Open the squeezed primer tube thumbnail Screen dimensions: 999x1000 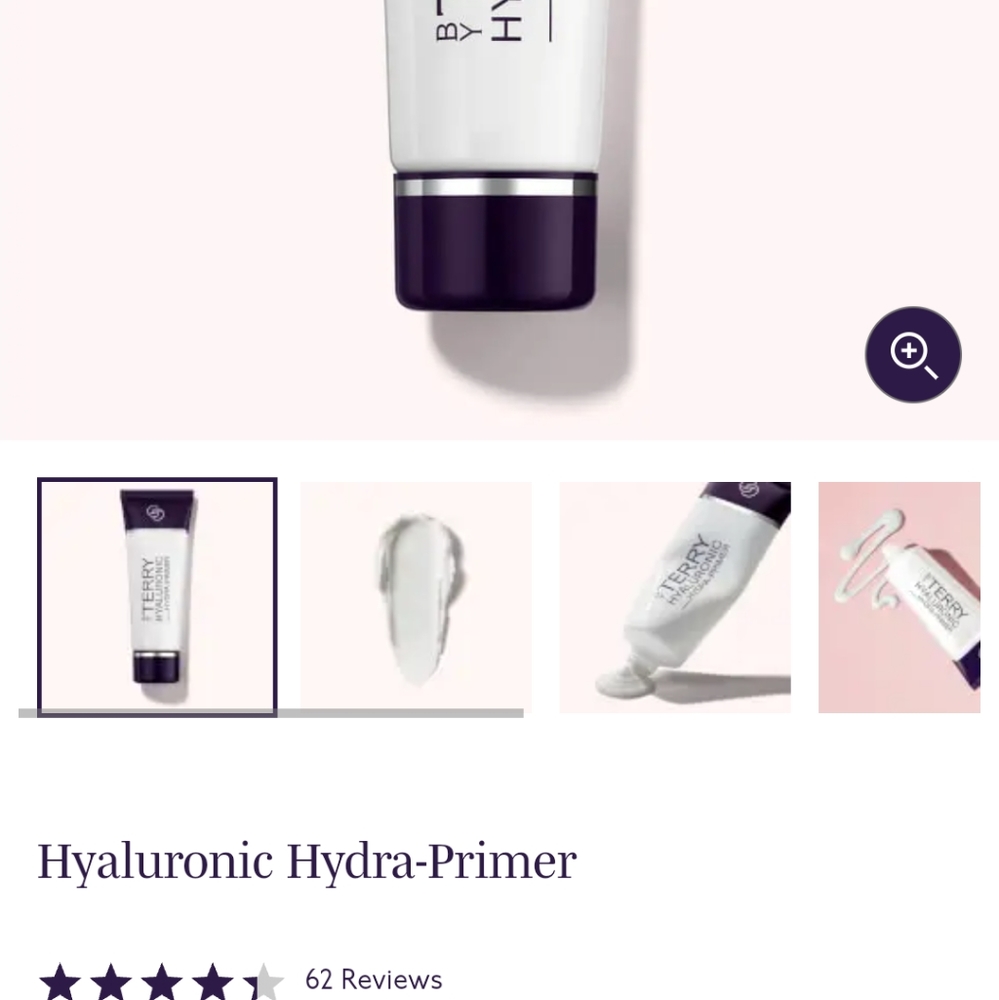click(x=675, y=597)
